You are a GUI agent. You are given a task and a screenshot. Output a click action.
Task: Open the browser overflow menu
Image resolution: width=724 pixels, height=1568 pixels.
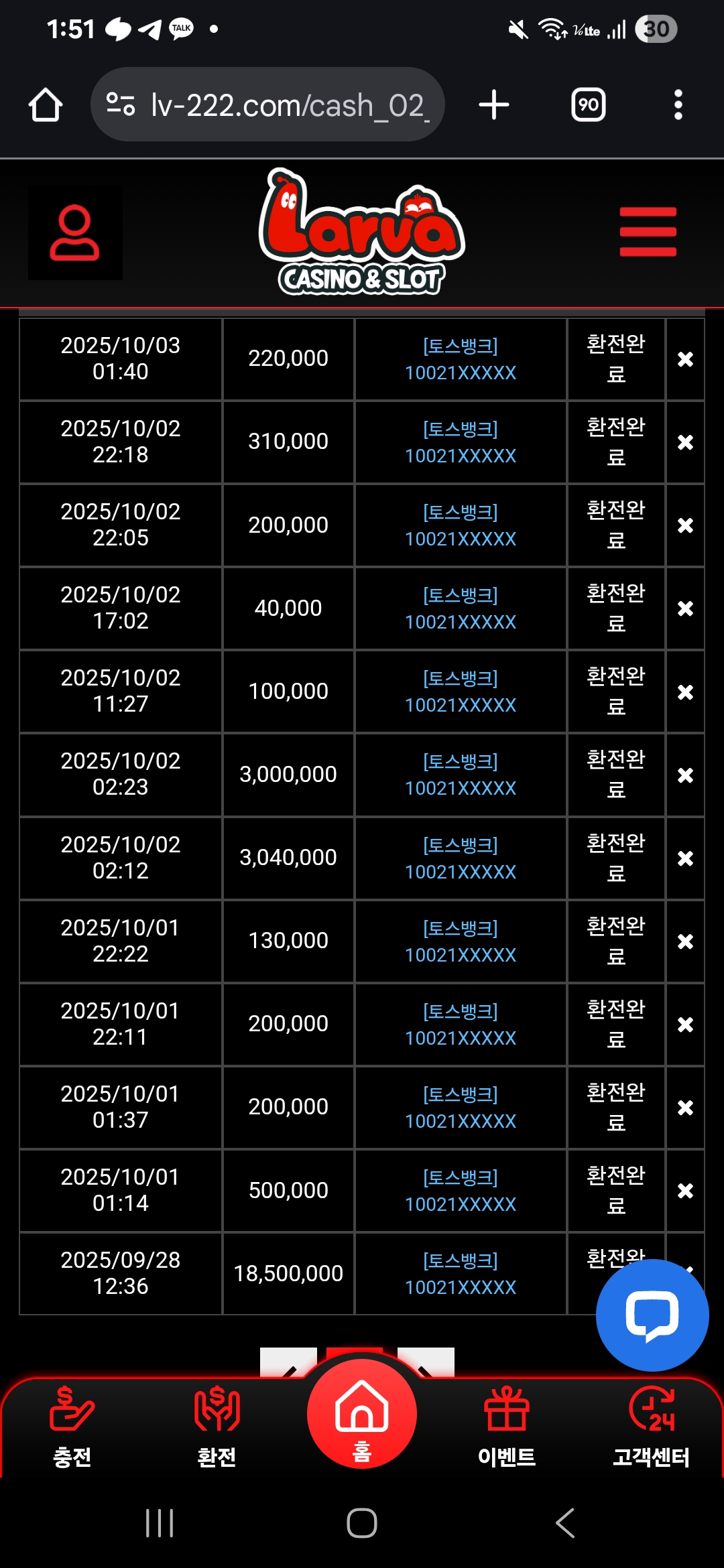click(x=678, y=105)
